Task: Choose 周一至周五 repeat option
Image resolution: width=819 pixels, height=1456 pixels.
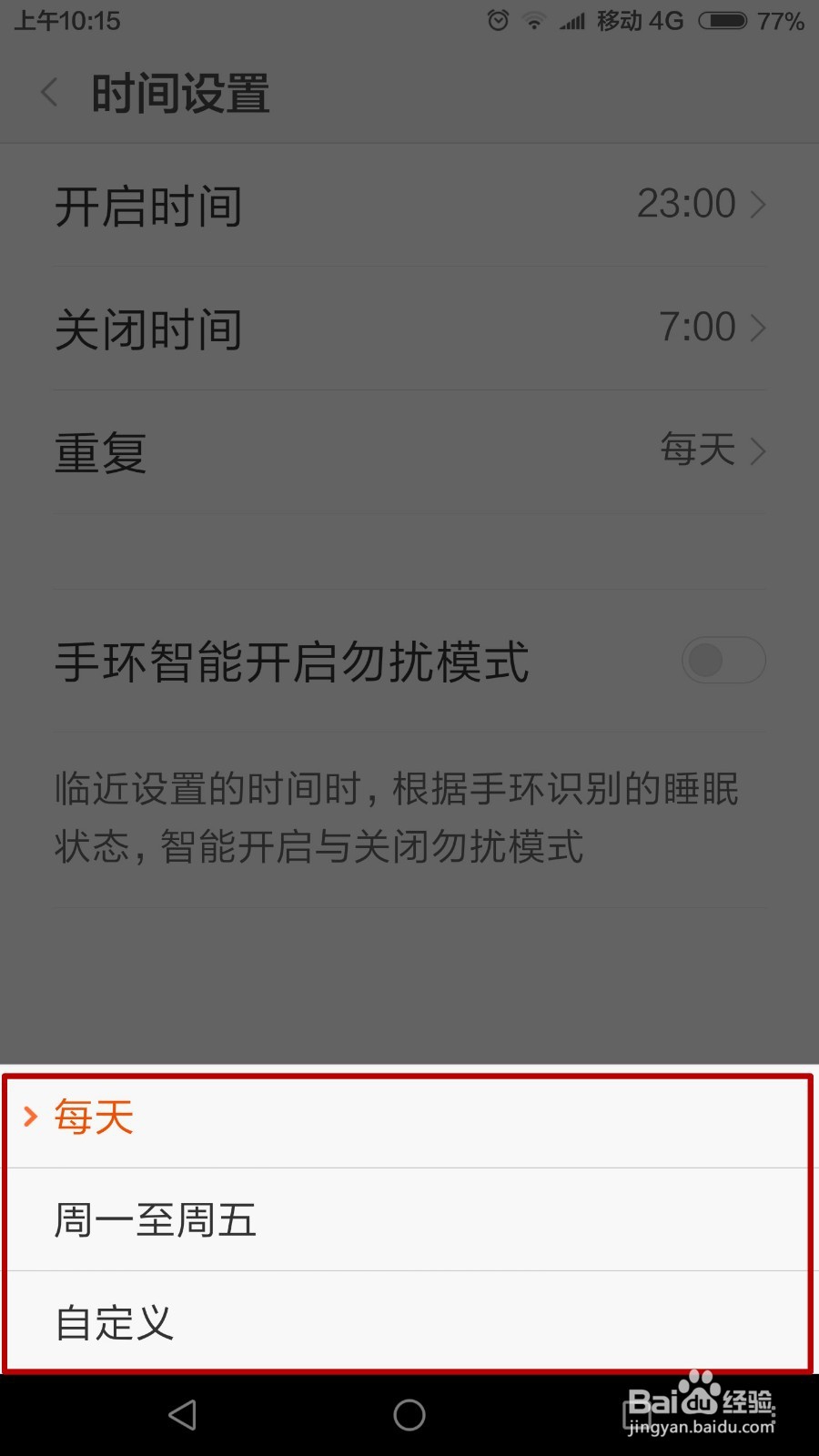Action: point(156,1219)
